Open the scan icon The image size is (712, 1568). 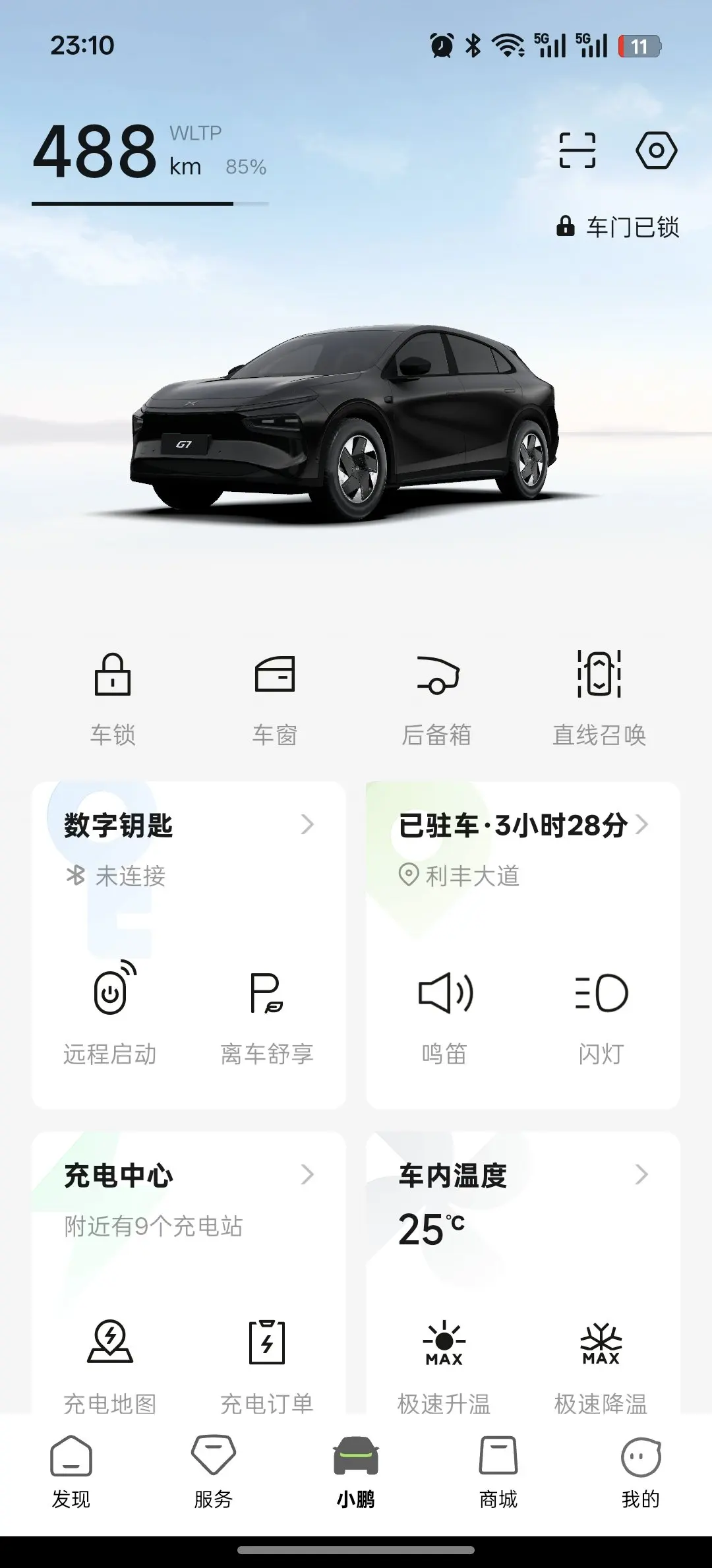577,150
